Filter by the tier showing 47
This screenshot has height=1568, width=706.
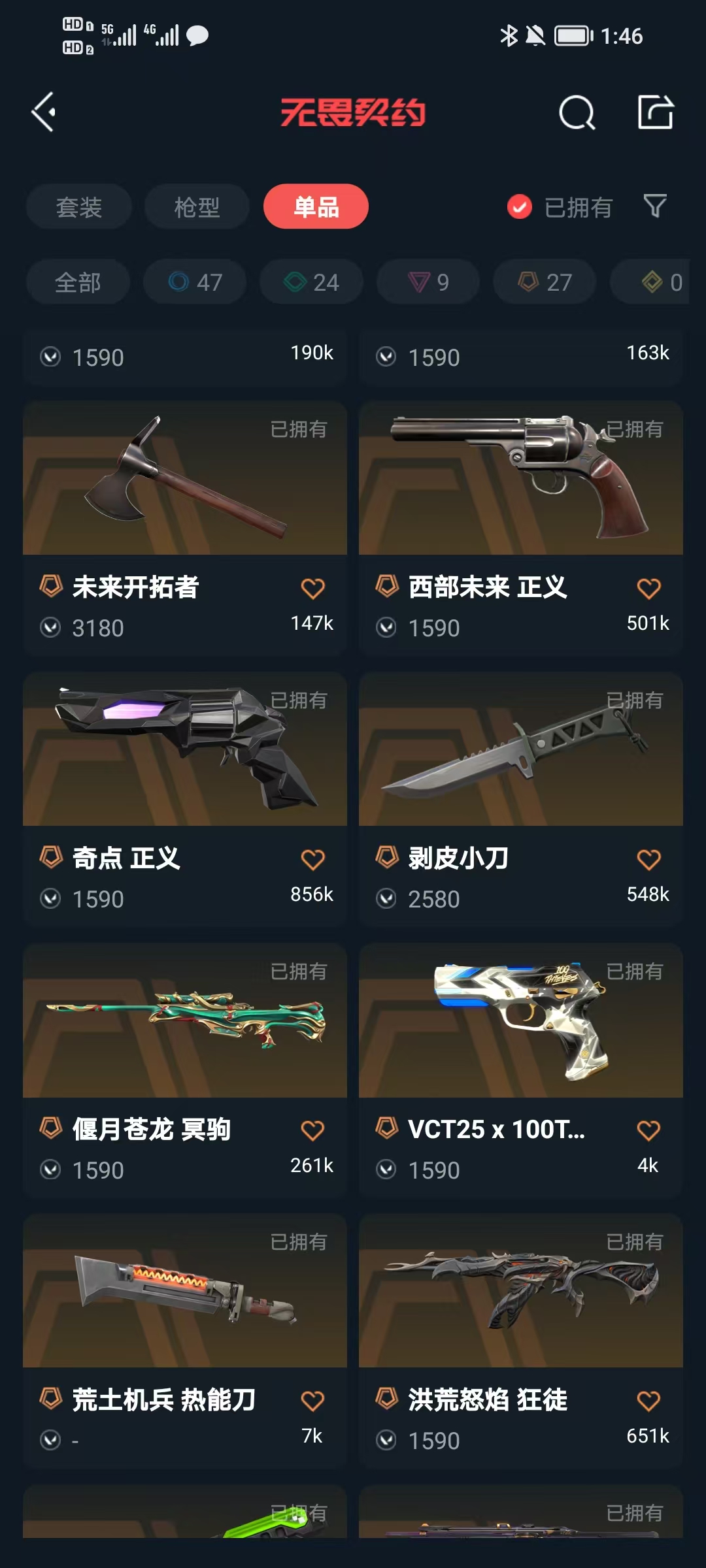[195, 282]
